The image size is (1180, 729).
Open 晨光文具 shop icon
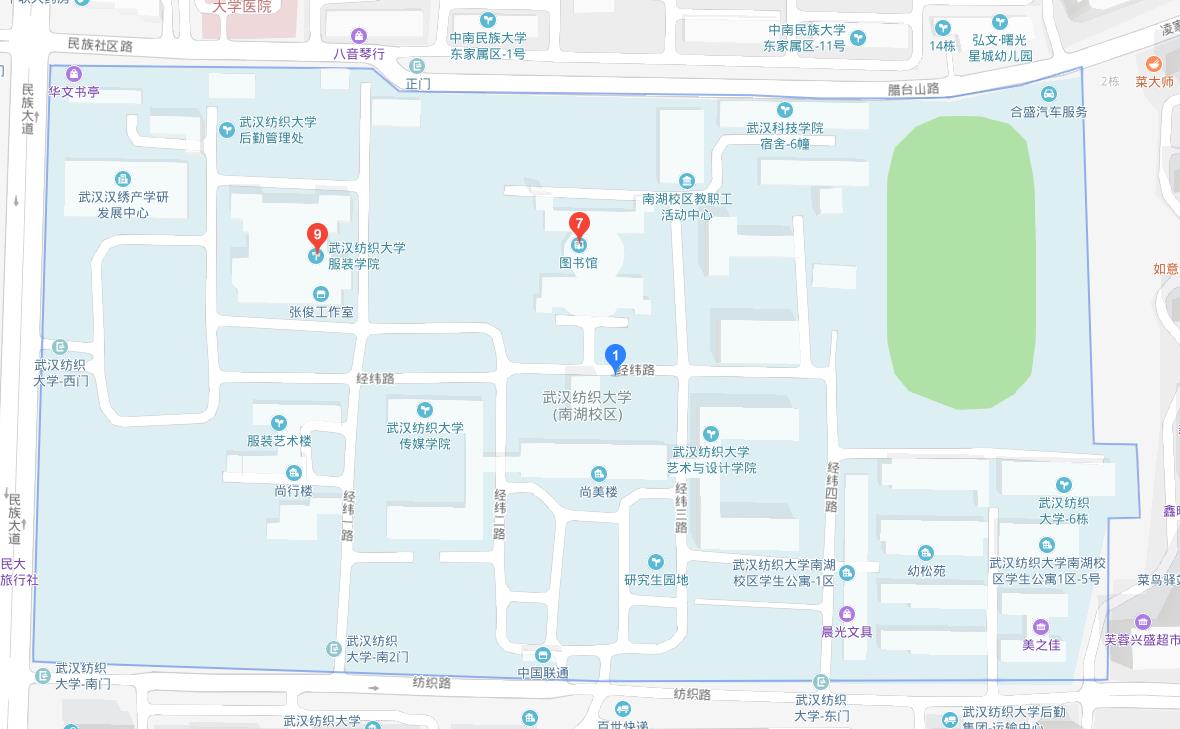(x=847, y=614)
